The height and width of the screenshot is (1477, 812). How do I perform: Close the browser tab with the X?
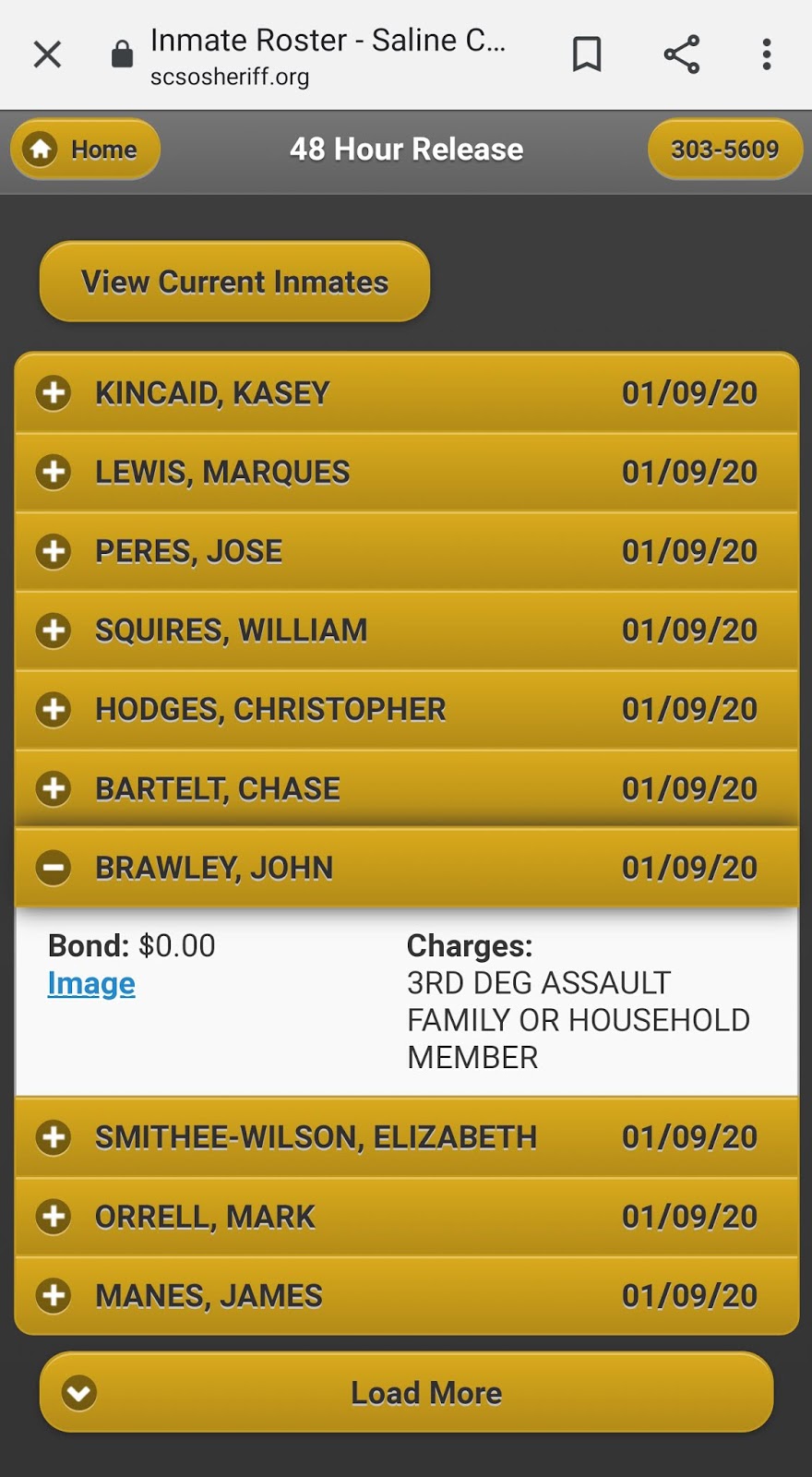[47, 54]
